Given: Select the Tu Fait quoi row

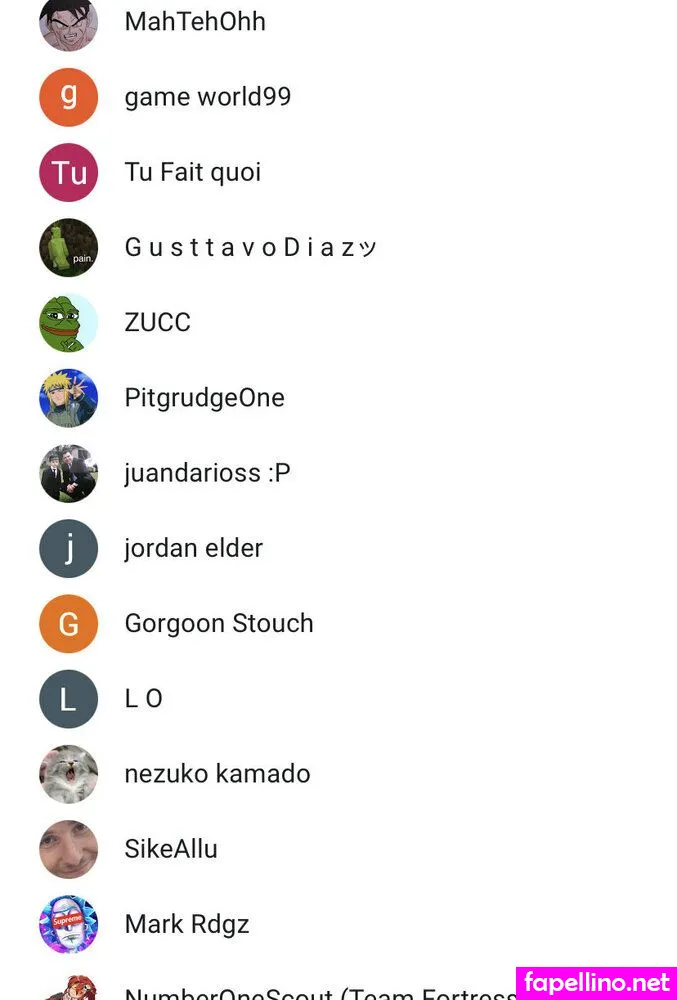Looking at the screenshot, I should pyautogui.click(x=192, y=172).
